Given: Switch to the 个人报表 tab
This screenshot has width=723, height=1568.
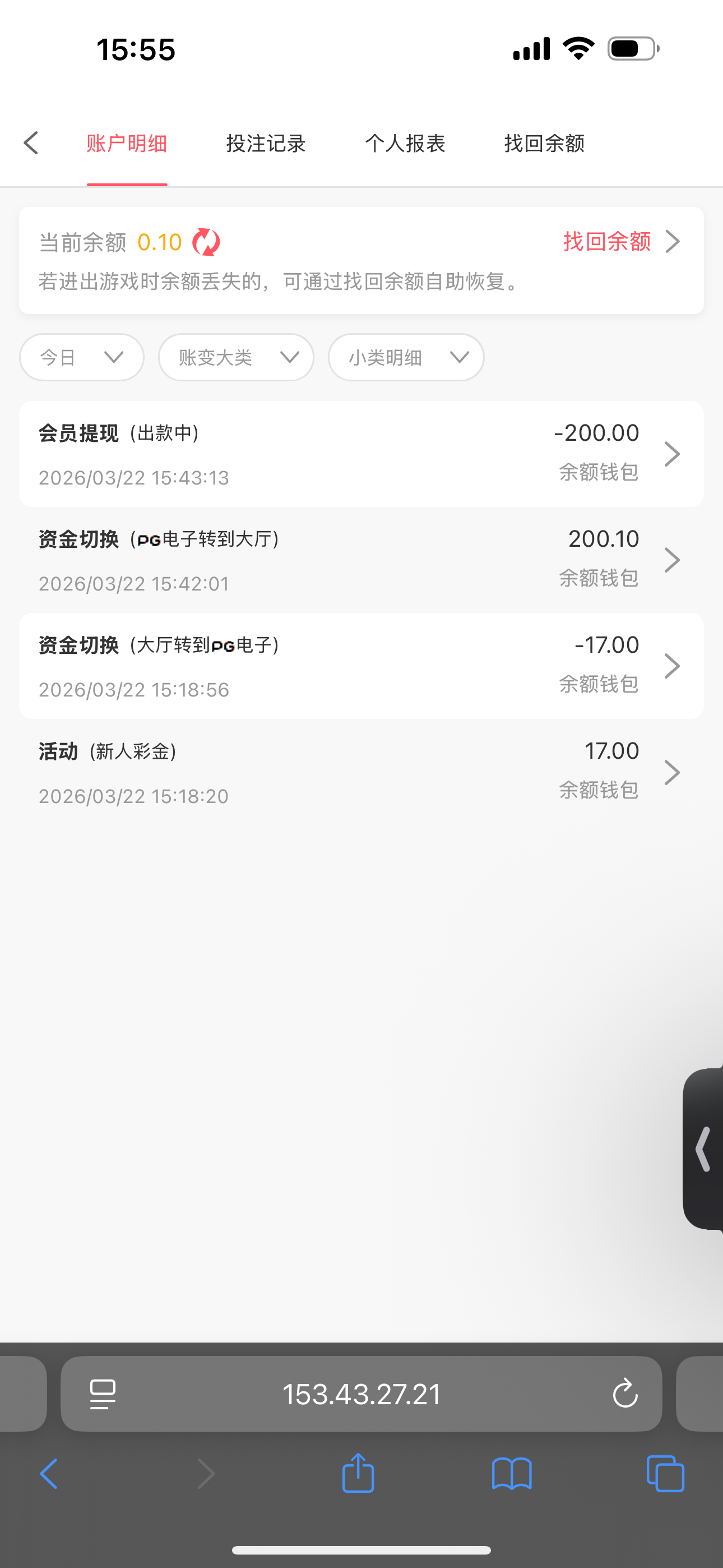Looking at the screenshot, I should (x=405, y=144).
